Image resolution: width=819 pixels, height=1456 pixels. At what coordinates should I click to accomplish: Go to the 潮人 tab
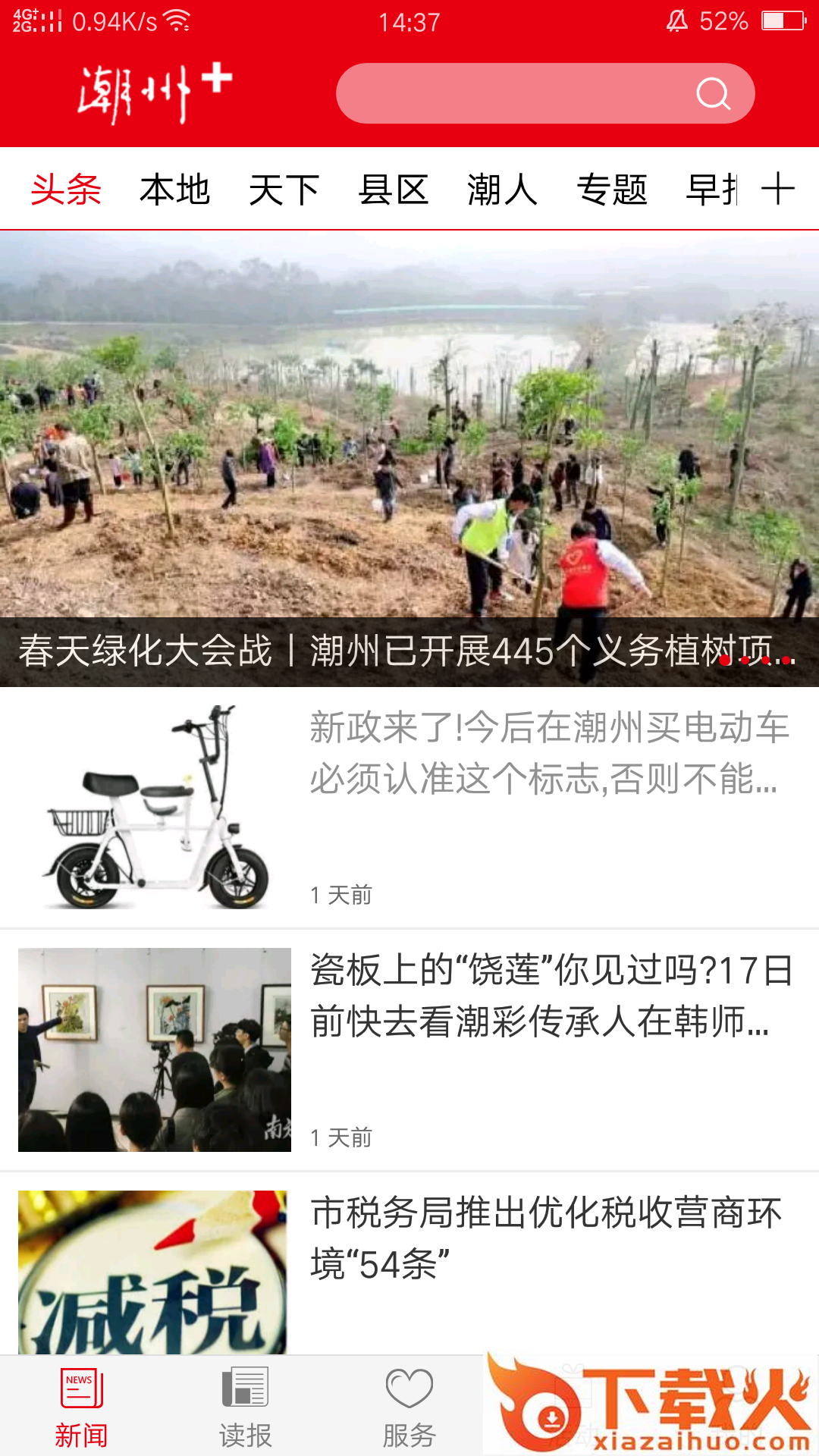coord(502,190)
